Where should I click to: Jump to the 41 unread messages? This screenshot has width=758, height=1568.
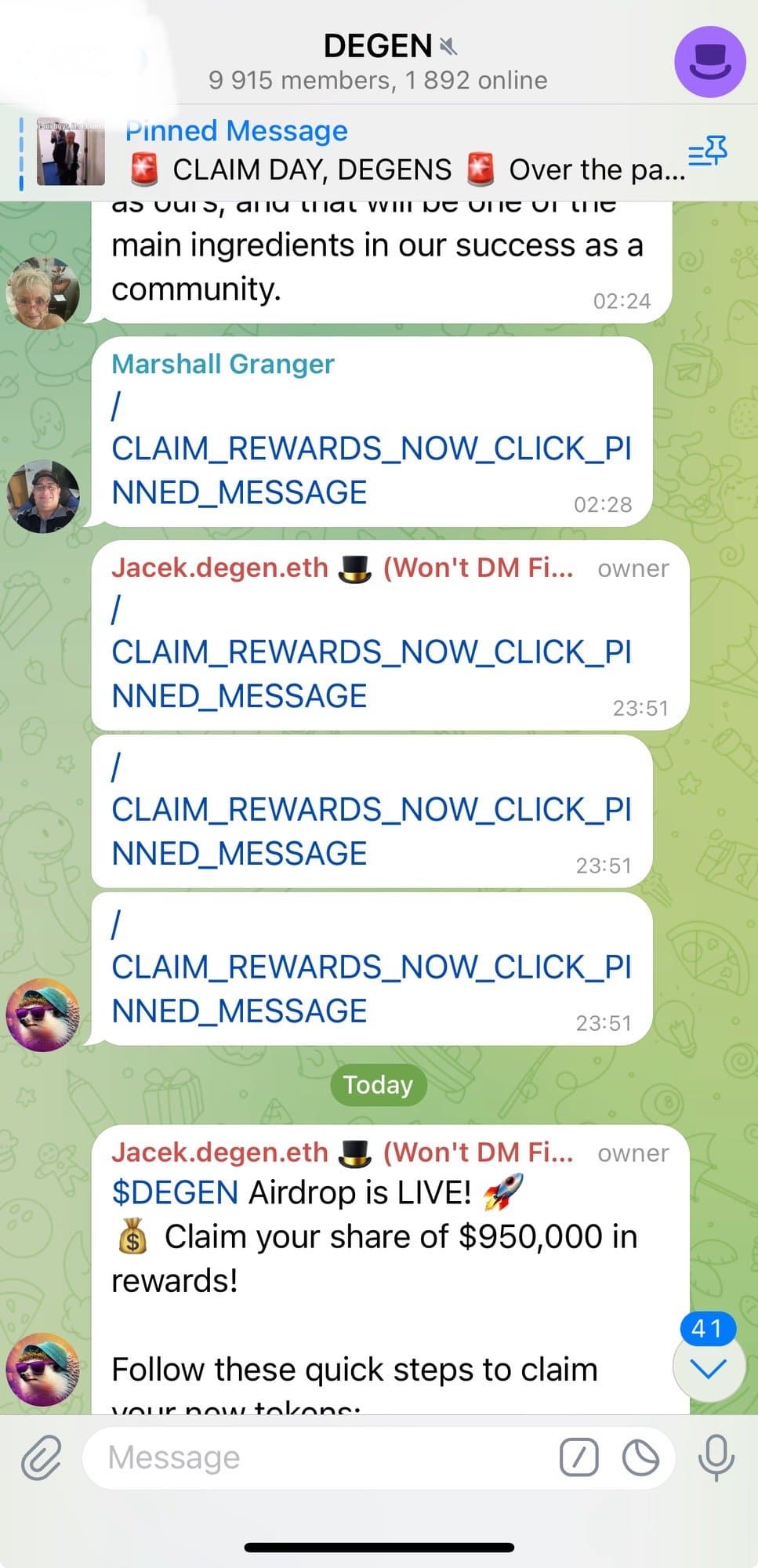tap(709, 1368)
